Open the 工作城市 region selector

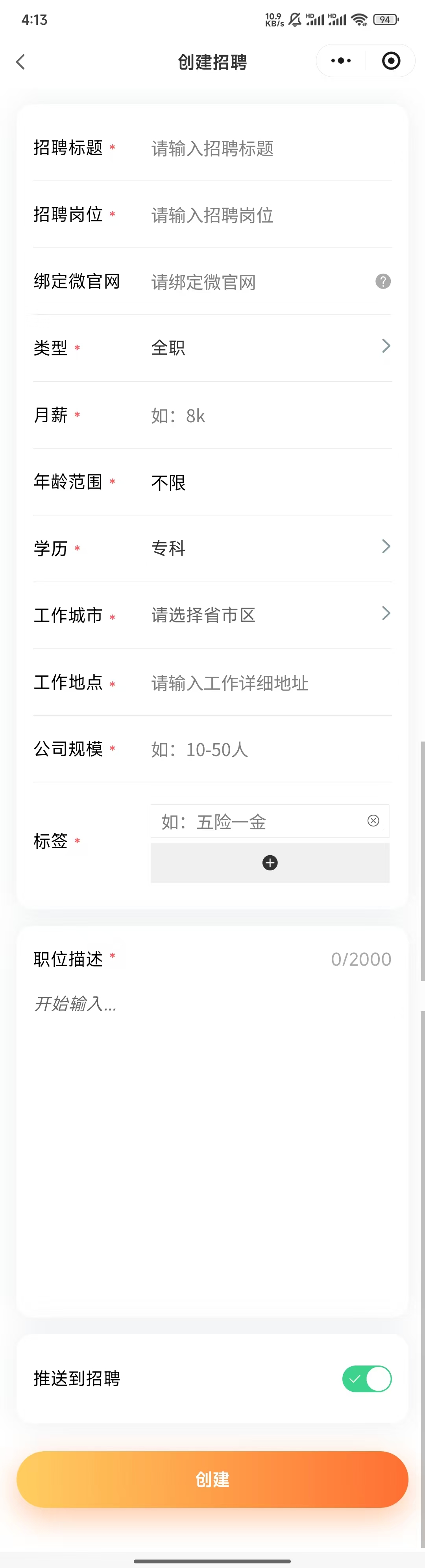[268, 615]
